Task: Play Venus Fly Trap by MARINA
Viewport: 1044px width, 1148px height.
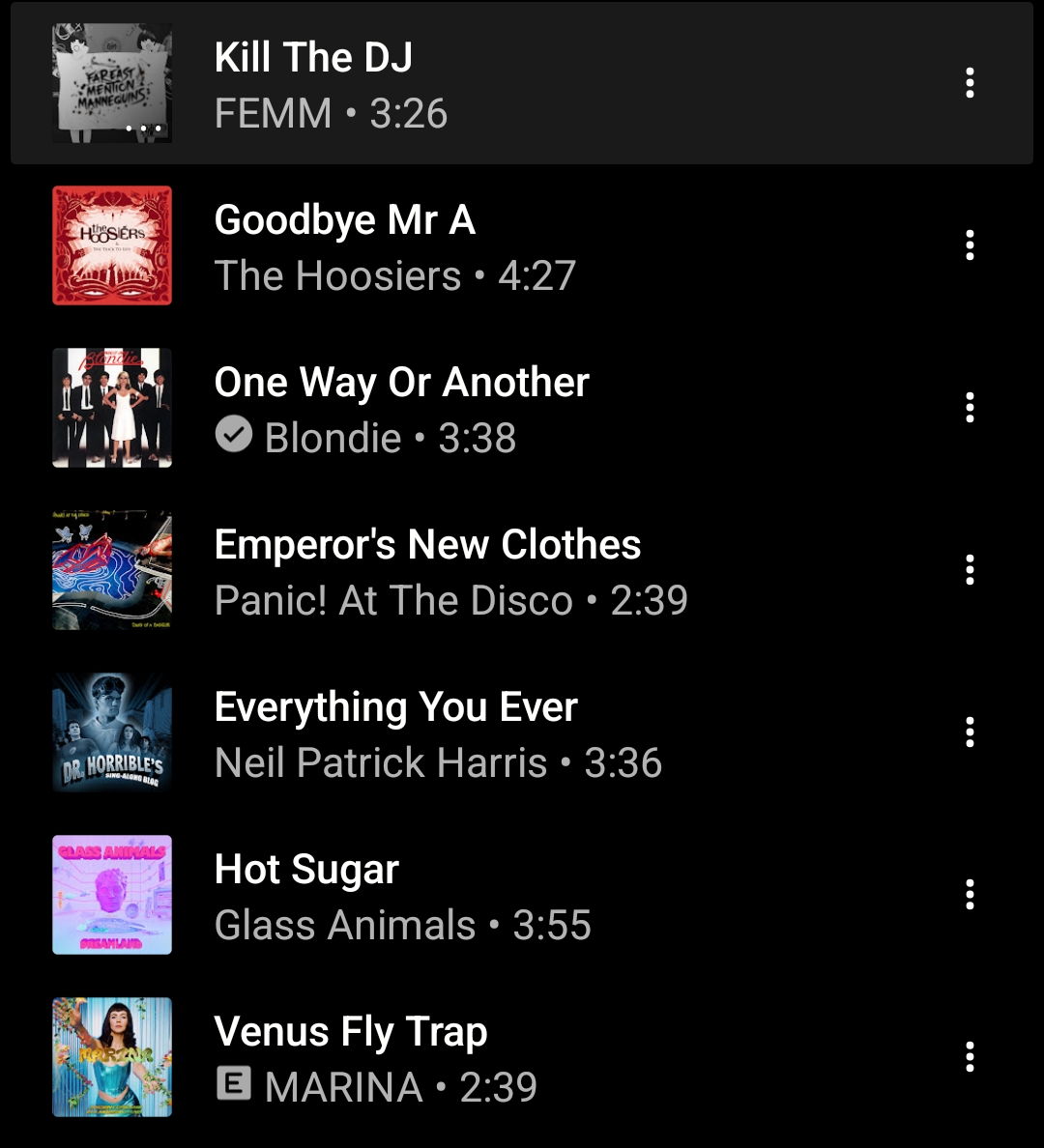Action: coord(350,1058)
